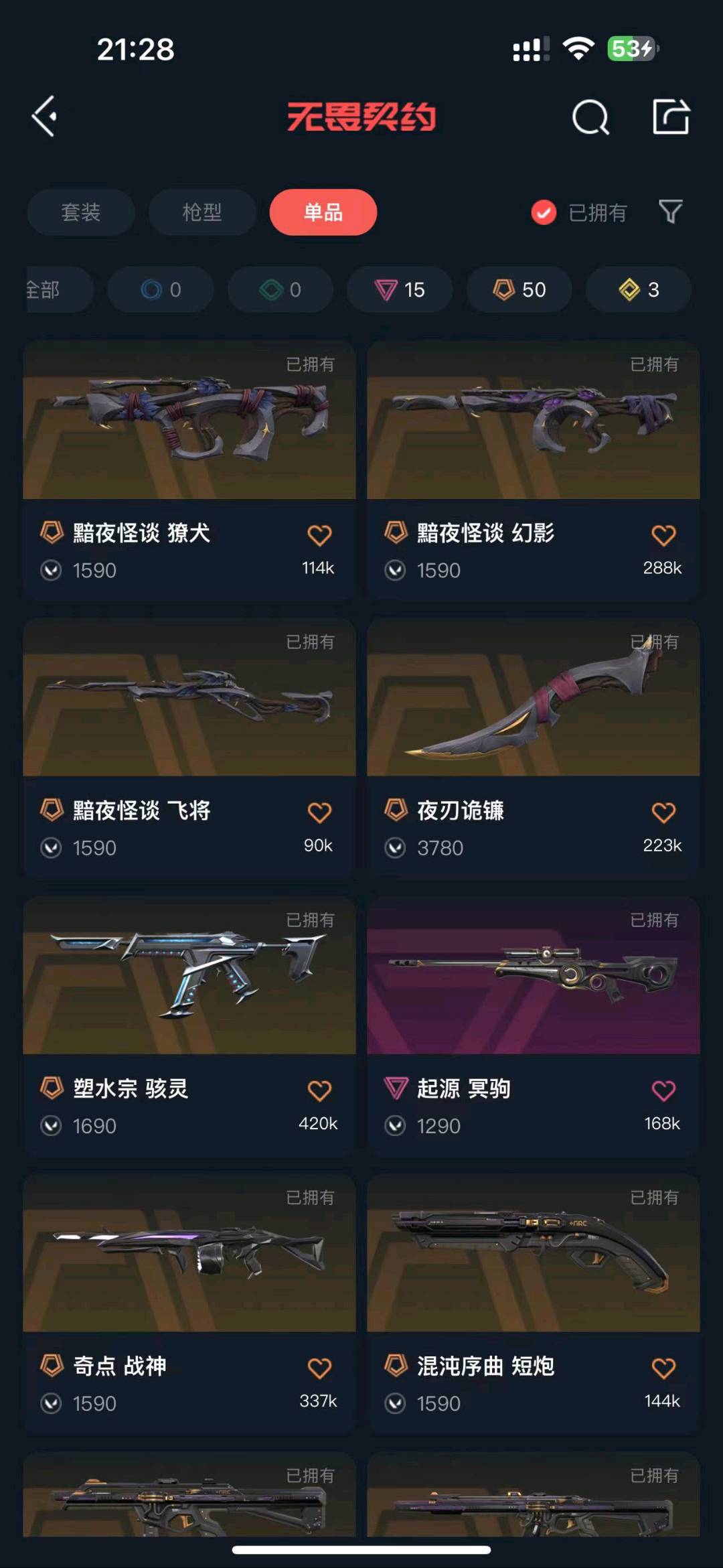Open the 混沌序曲 短炮 skin card
Viewport: 723px width, 1568px height.
[534, 1303]
